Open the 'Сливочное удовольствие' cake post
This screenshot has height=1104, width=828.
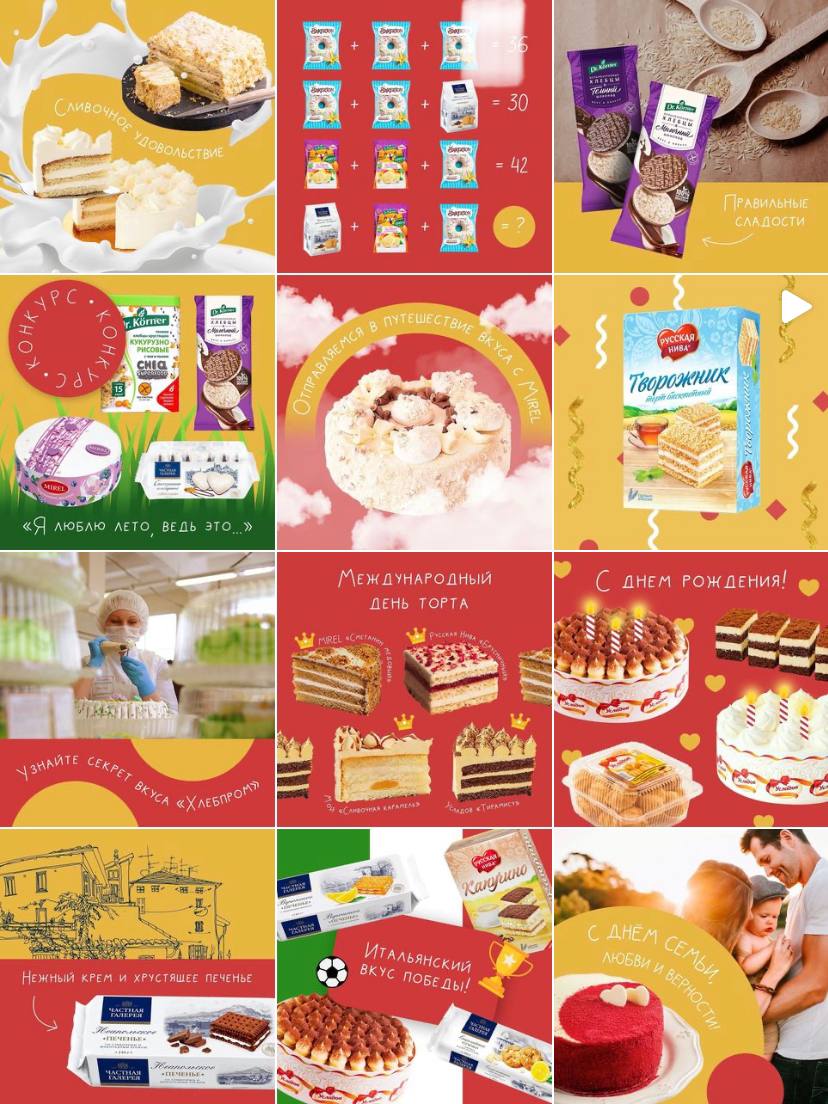(x=137, y=136)
